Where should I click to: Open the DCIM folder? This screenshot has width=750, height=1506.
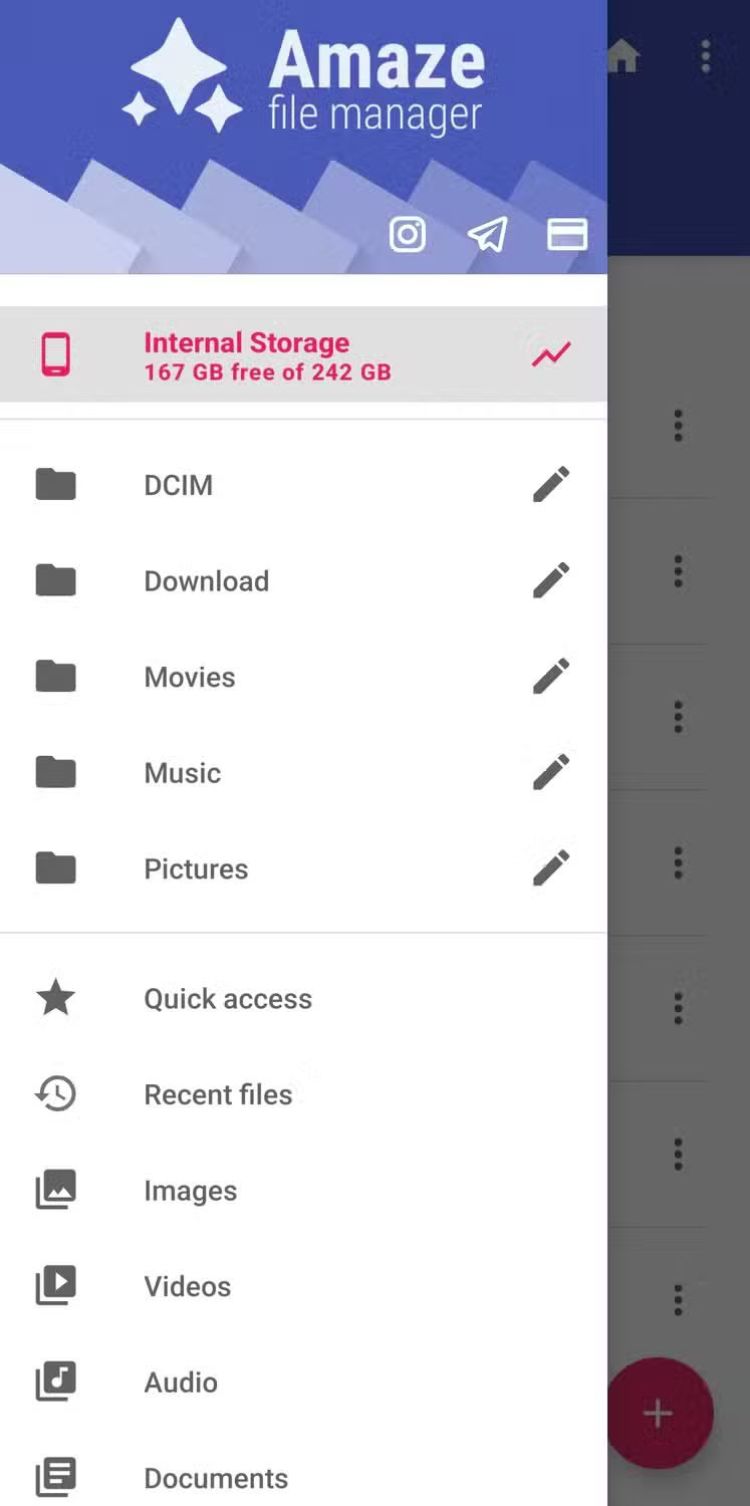pyautogui.click(x=178, y=485)
